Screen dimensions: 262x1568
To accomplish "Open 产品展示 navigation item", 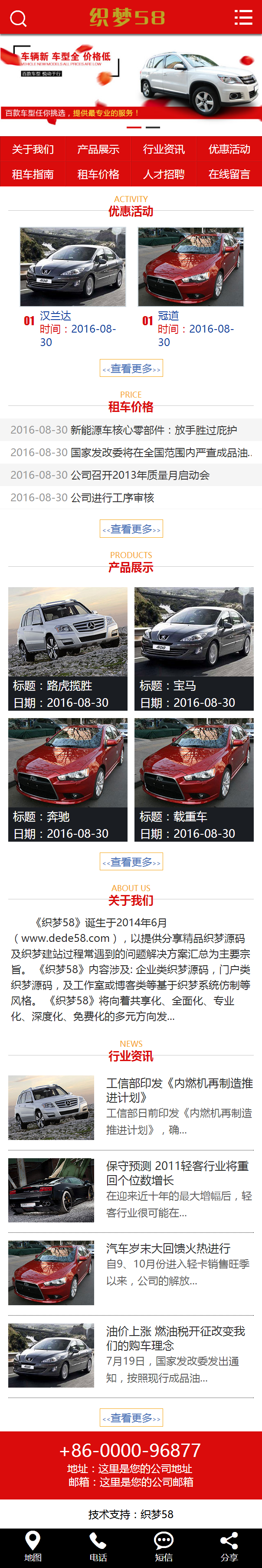I will tap(98, 149).
